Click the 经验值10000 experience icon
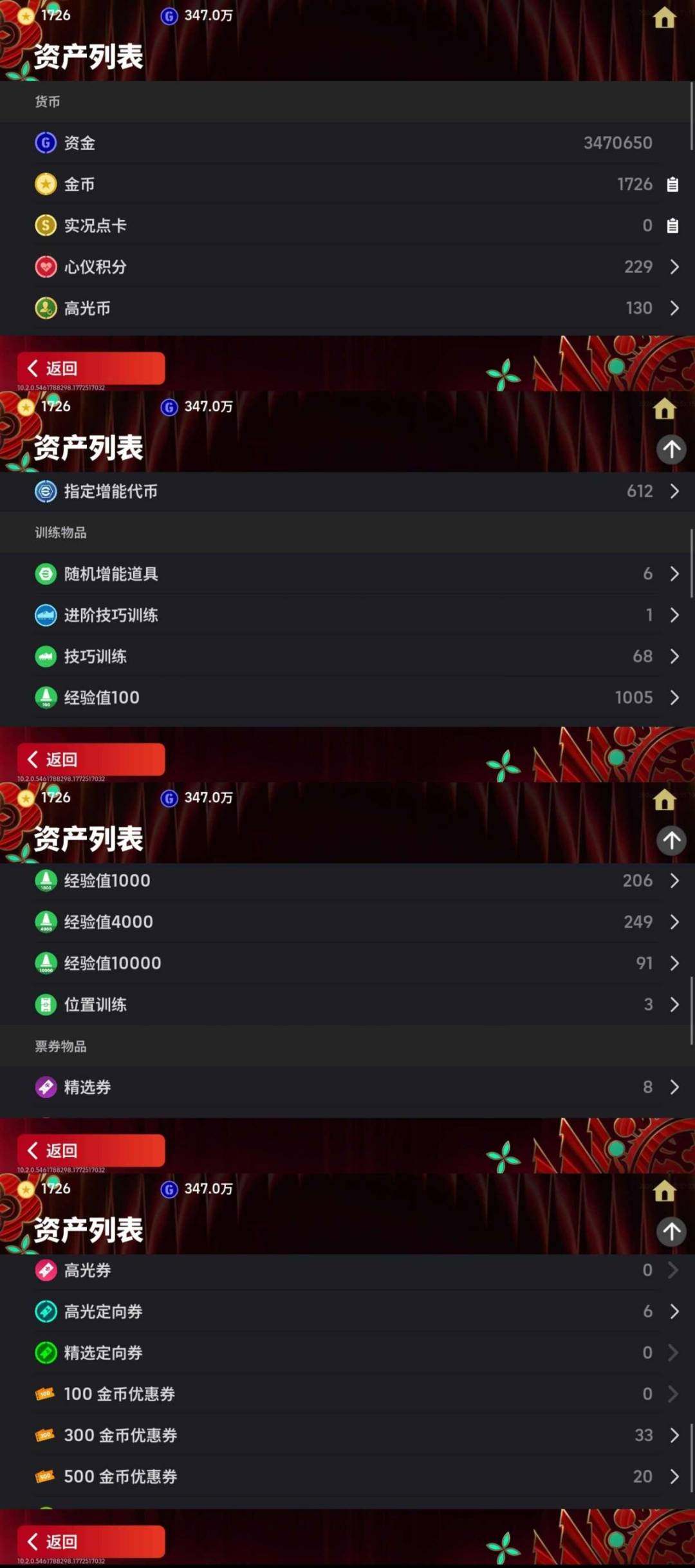Screen dimensions: 695x1568 pyautogui.click(x=45, y=963)
